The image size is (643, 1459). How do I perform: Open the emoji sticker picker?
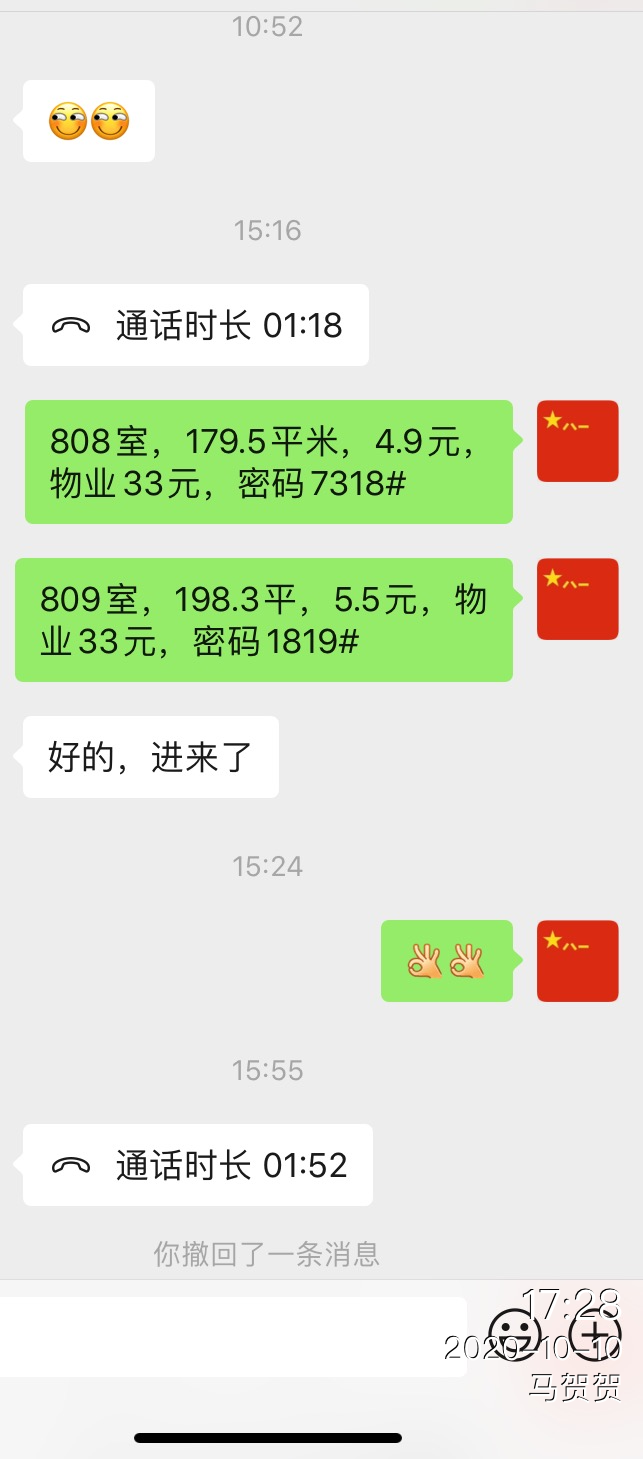(x=517, y=1334)
